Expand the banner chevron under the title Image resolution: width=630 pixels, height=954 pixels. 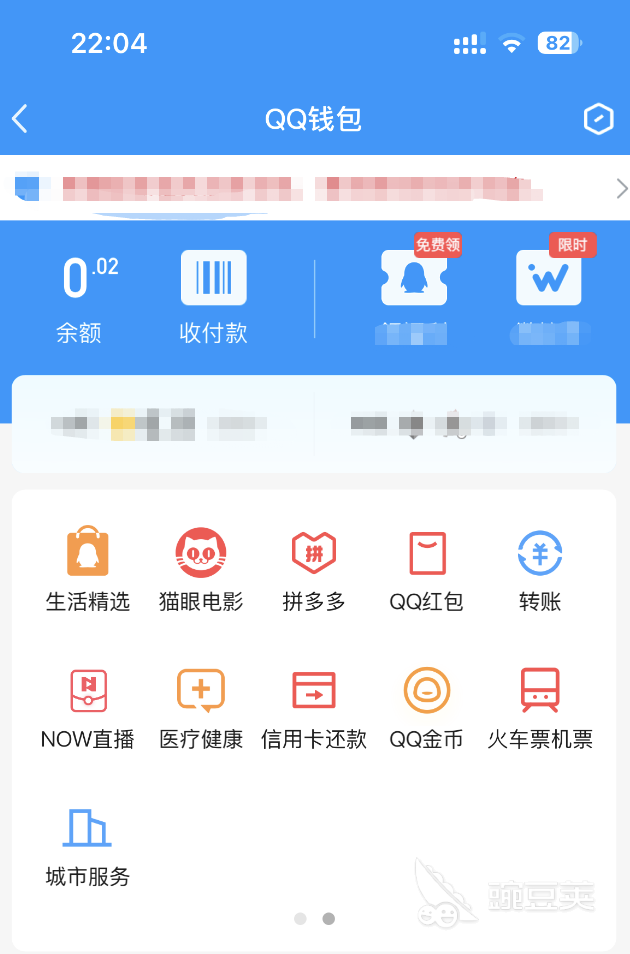click(x=621, y=188)
